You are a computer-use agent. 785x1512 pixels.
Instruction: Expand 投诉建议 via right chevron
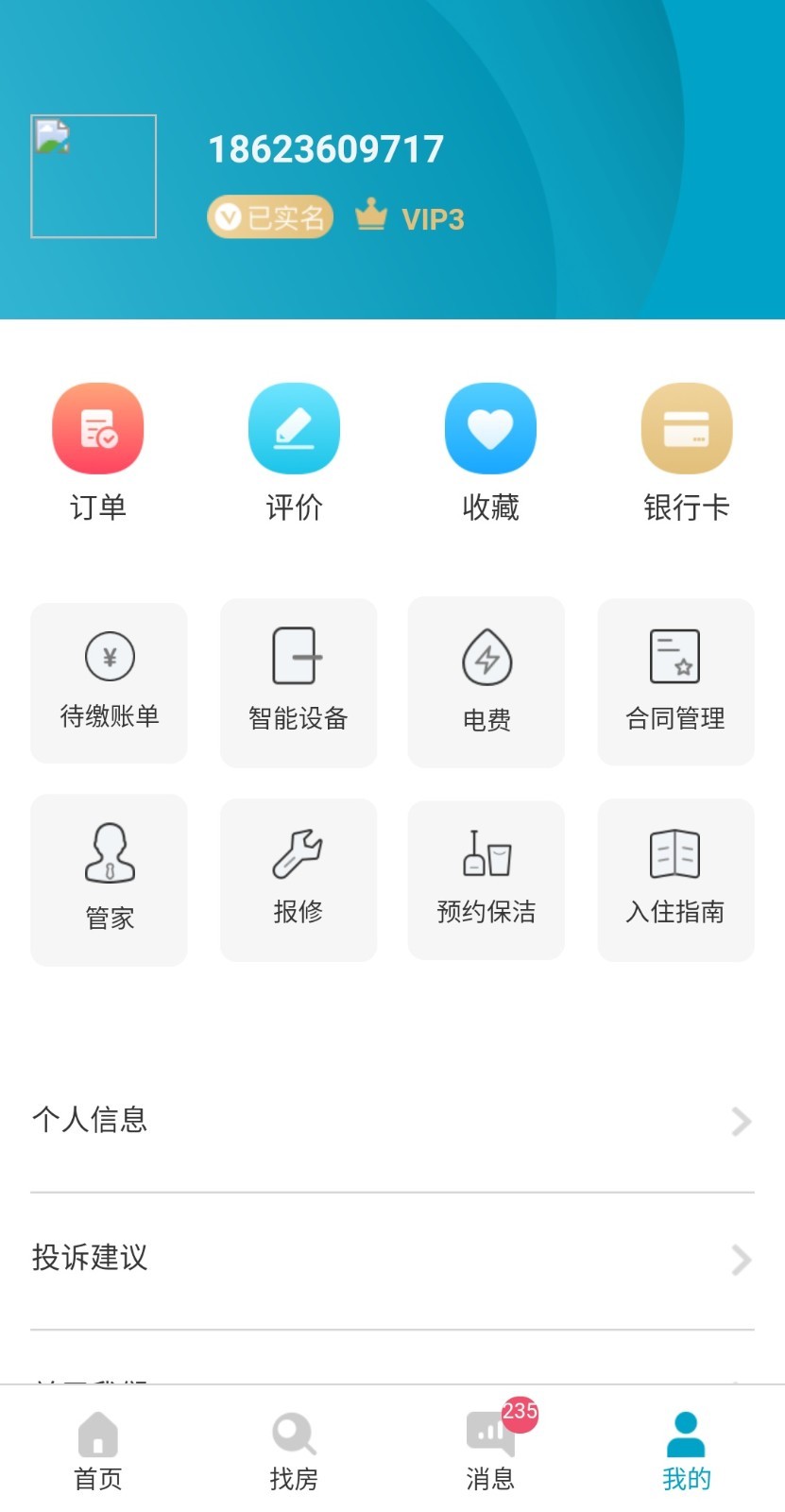[741, 1260]
